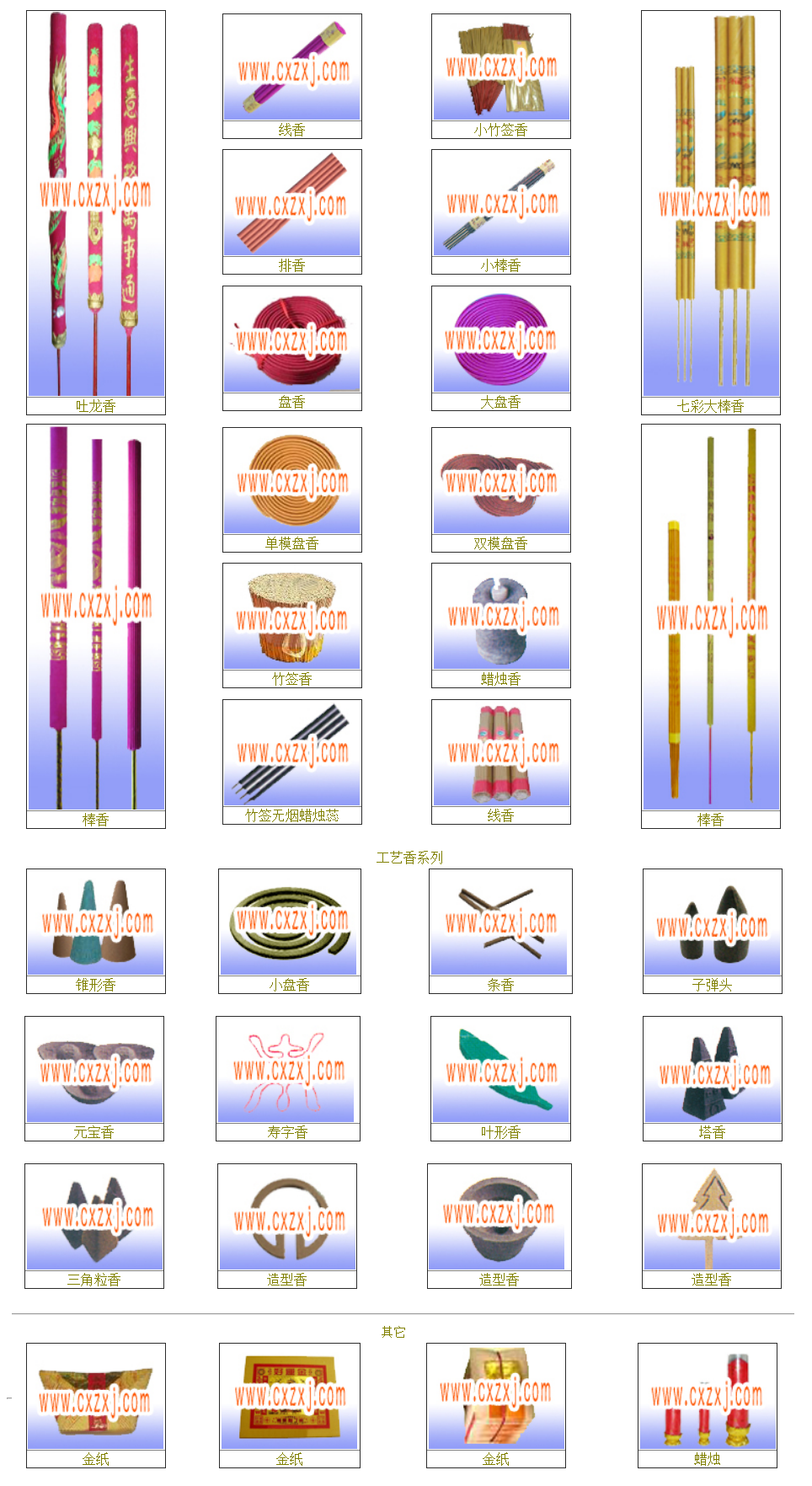Open the 竹签无烟蜡烛蕊 product
The image size is (812, 1486).
(x=292, y=752)
